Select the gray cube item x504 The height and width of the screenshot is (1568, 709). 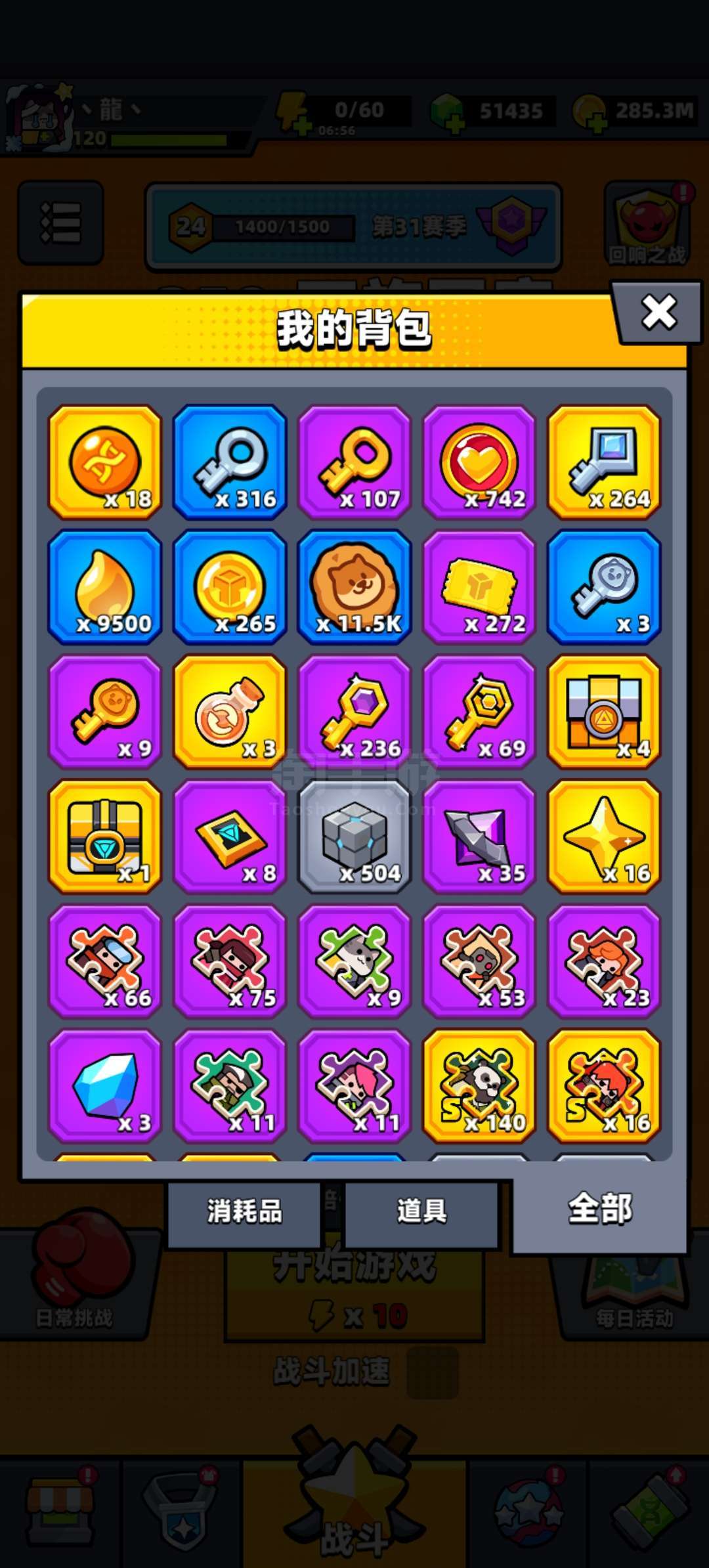(354, 837)
